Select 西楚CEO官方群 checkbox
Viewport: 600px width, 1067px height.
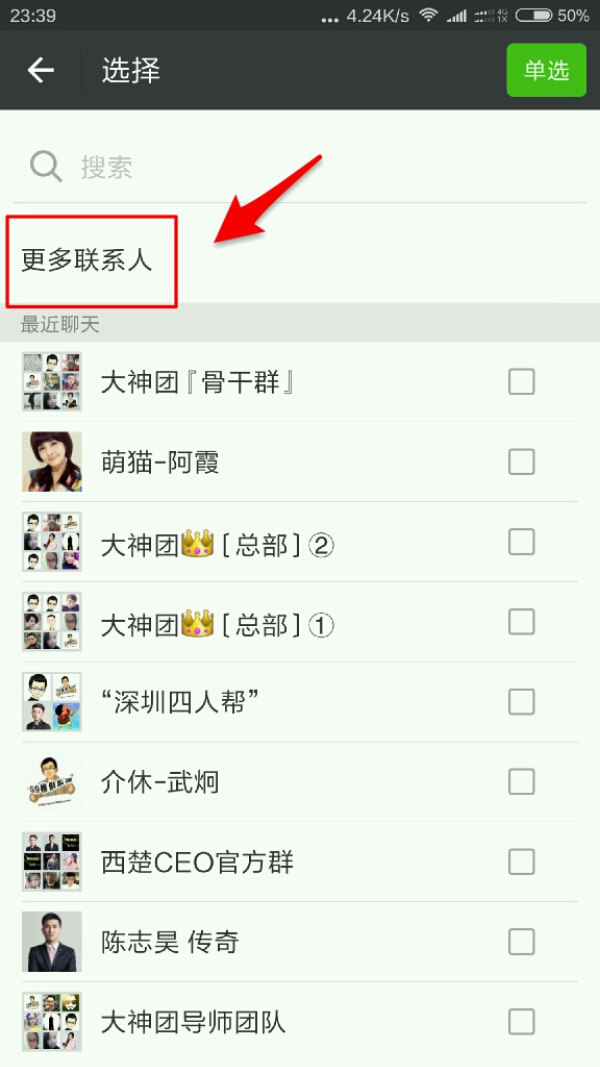tap(521, 862)
